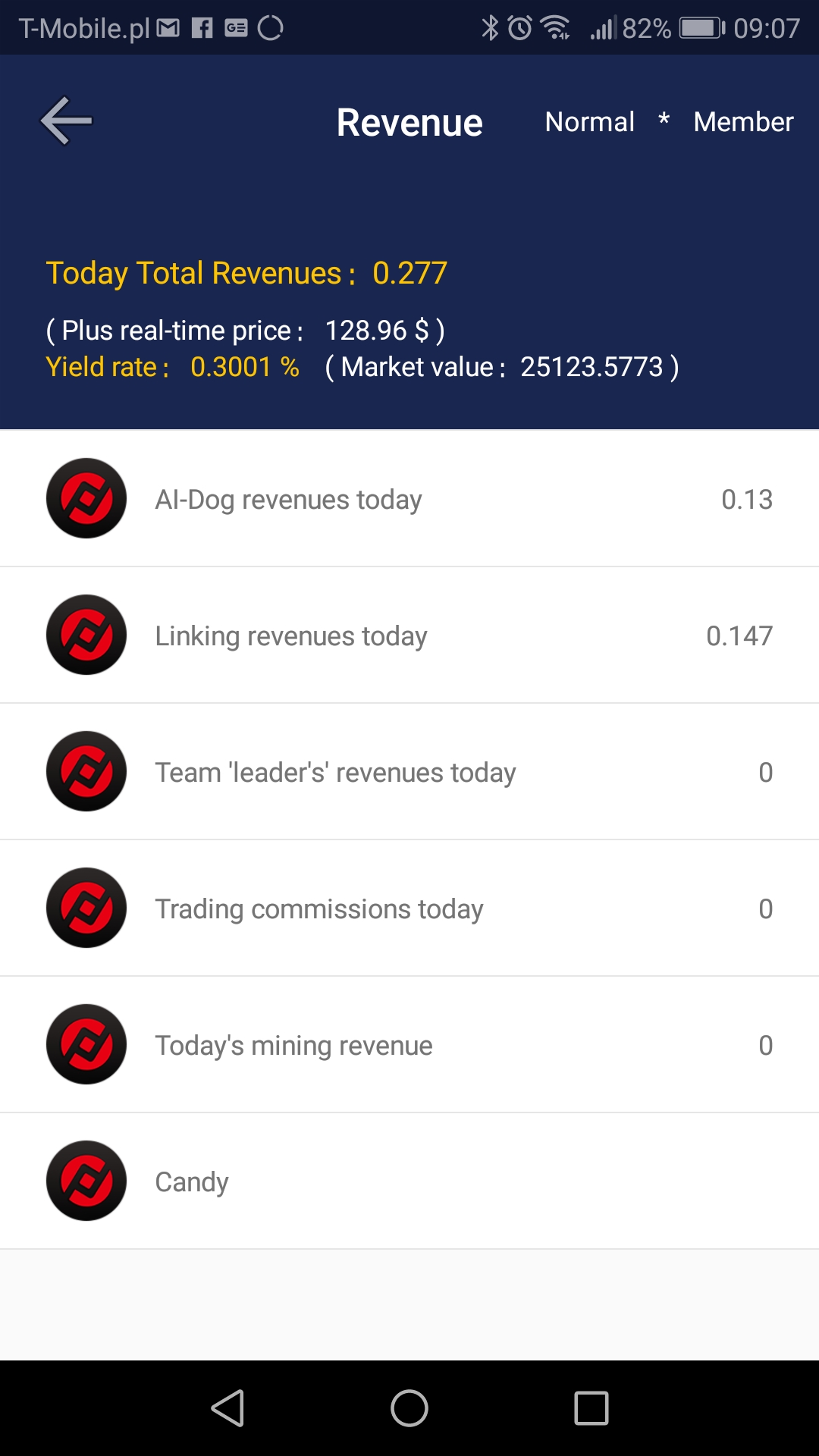This screenshot has width=819, height=1456.
Task: Open recent apps from the navigation bar
Action: [591, 1408]
